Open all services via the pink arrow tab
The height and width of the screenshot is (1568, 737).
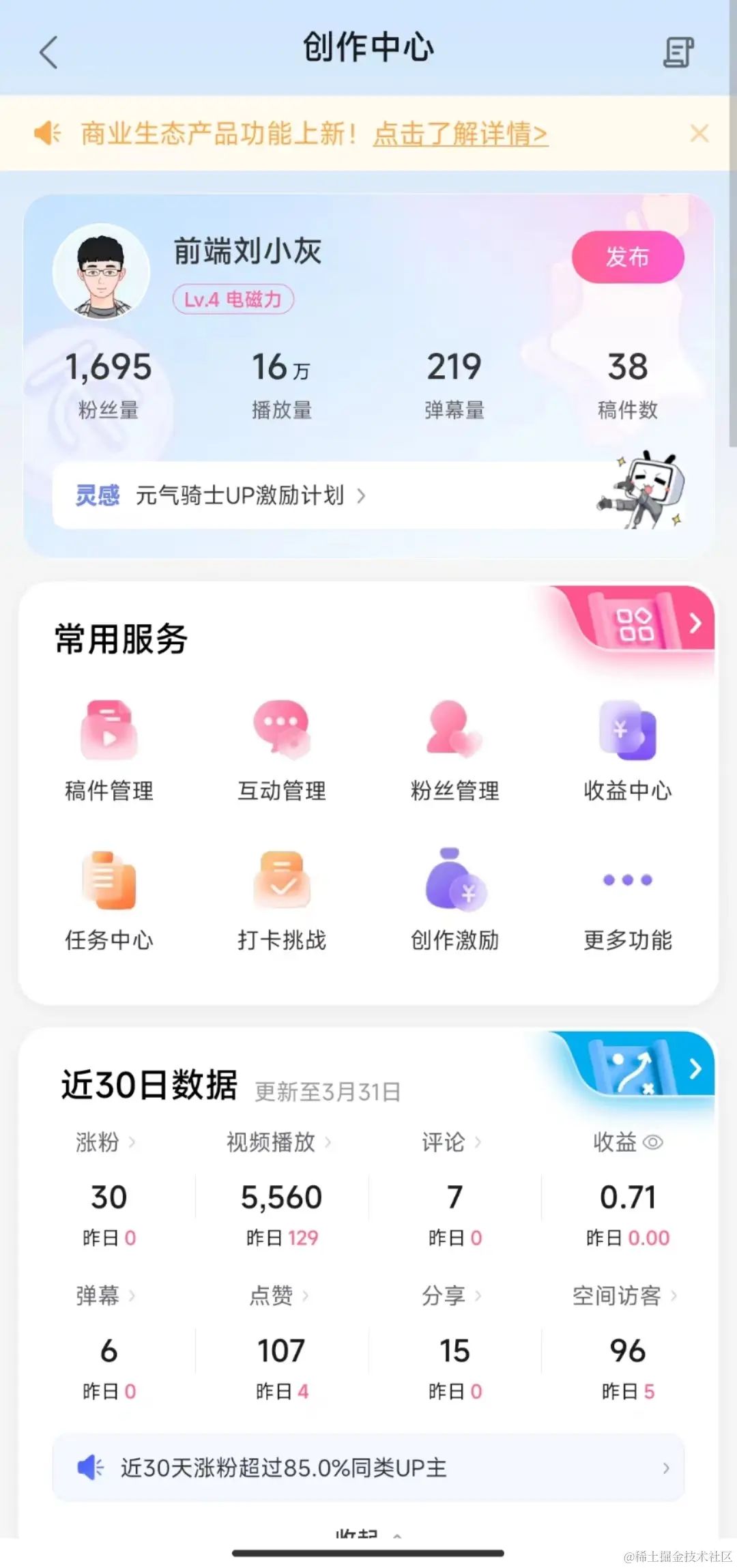(x=693, y=622)
